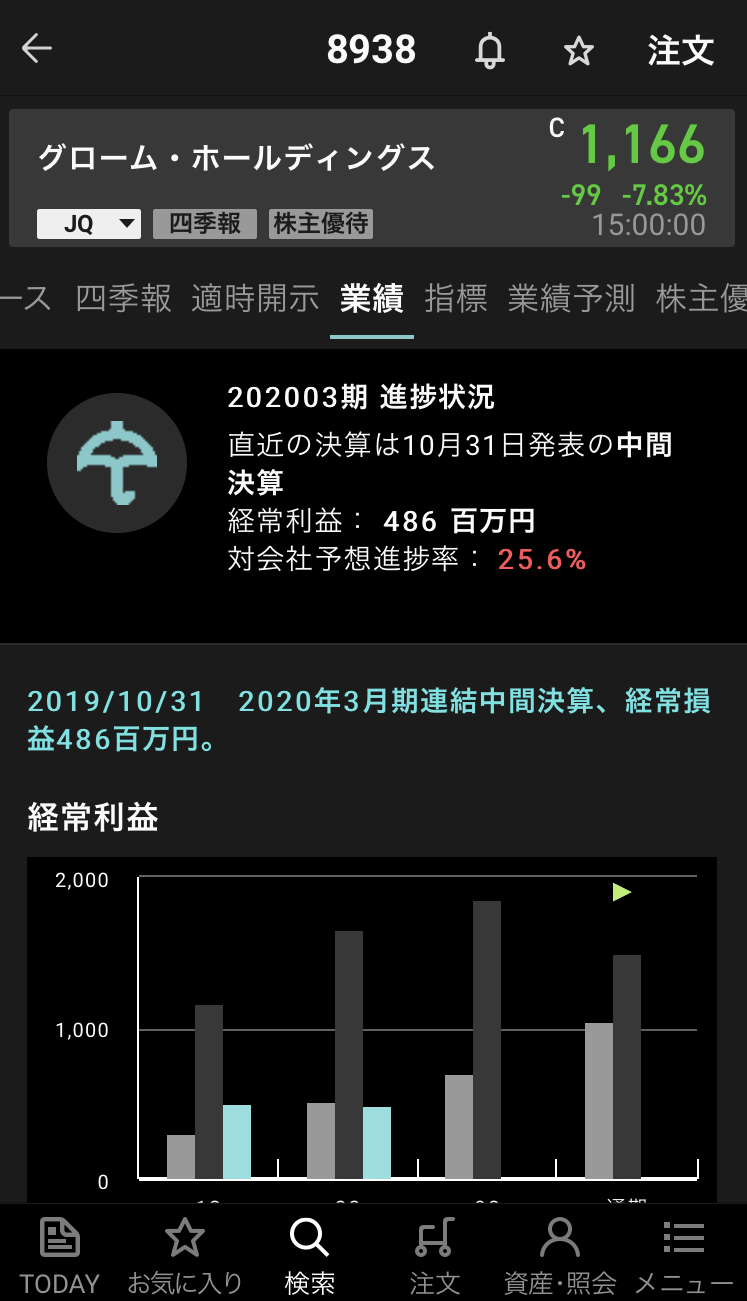Tap the 注文 button in the header
Screen dimensions: 747x1301
point(680,50)
